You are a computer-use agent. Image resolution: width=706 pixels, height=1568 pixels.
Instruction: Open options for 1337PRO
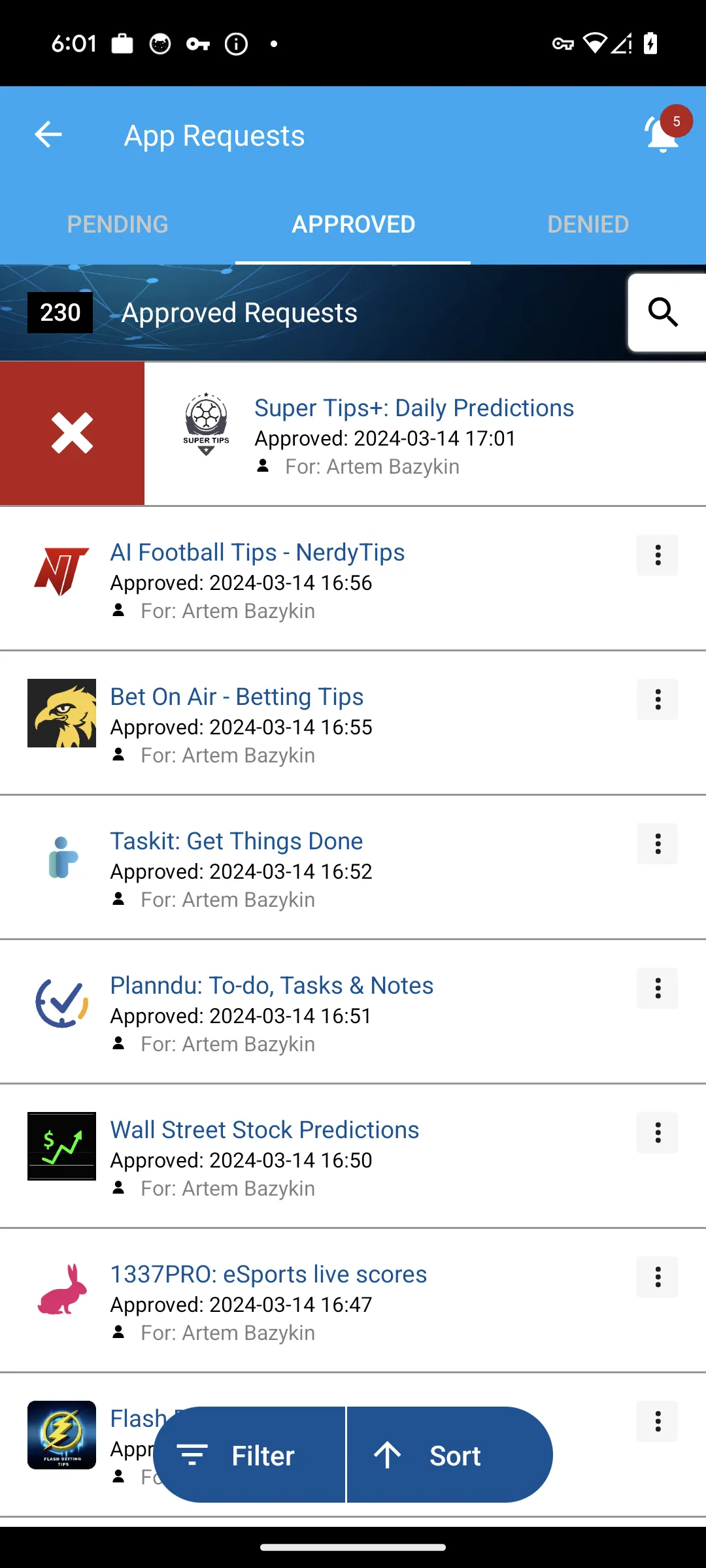click(x=657, y=1277)
